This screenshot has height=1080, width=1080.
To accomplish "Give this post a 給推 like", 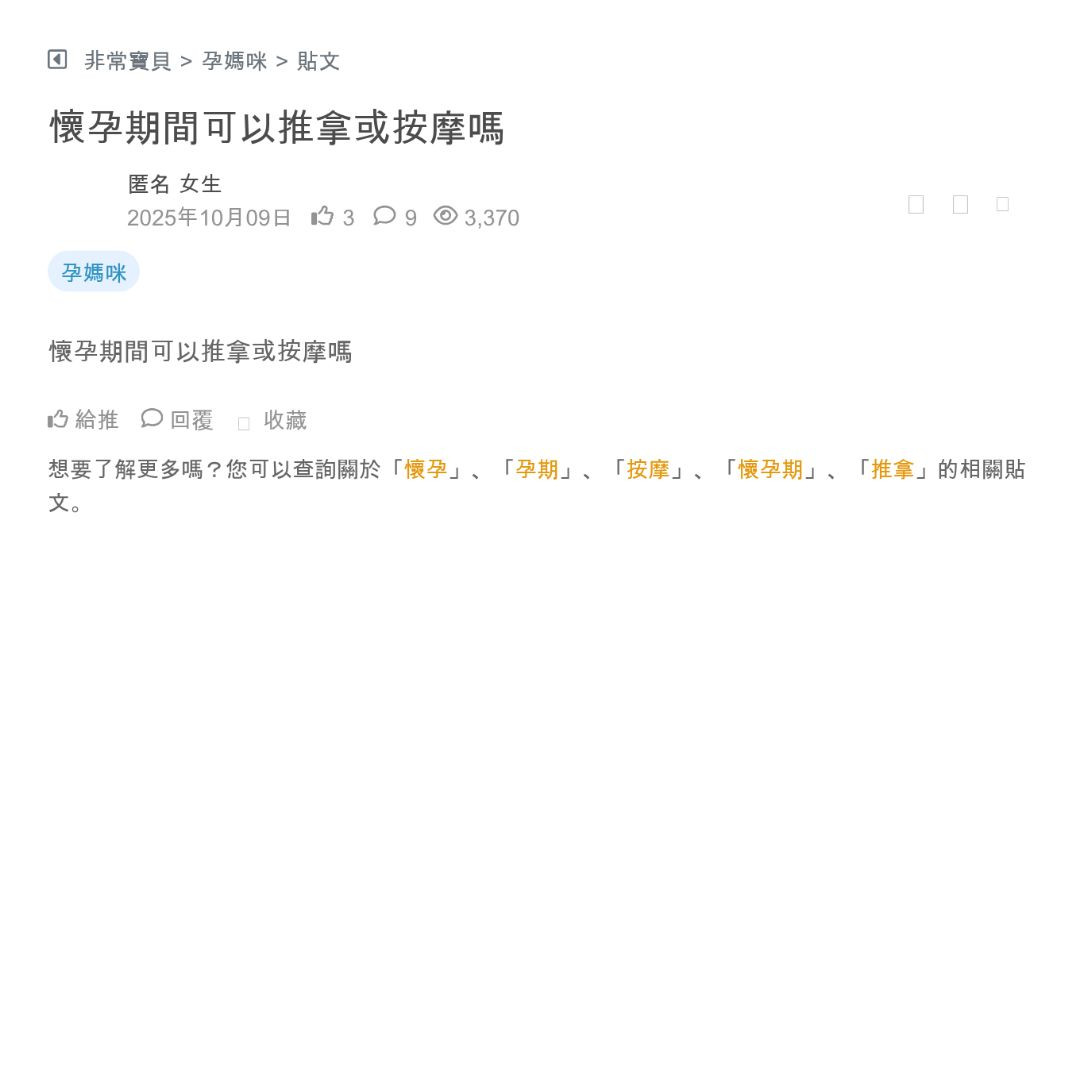I will click(x=84, y=420).
